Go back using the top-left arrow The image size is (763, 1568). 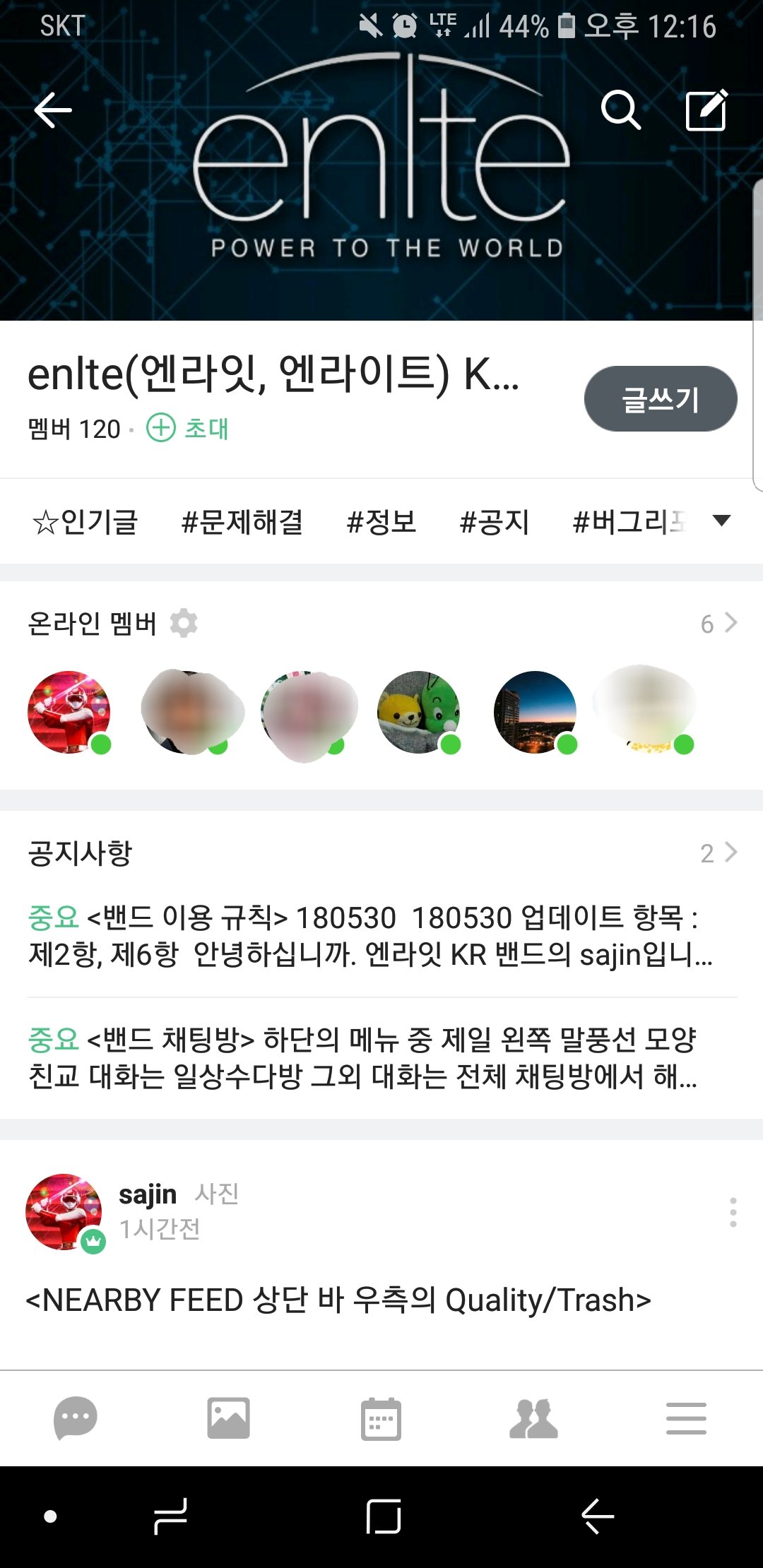[53, 110]
